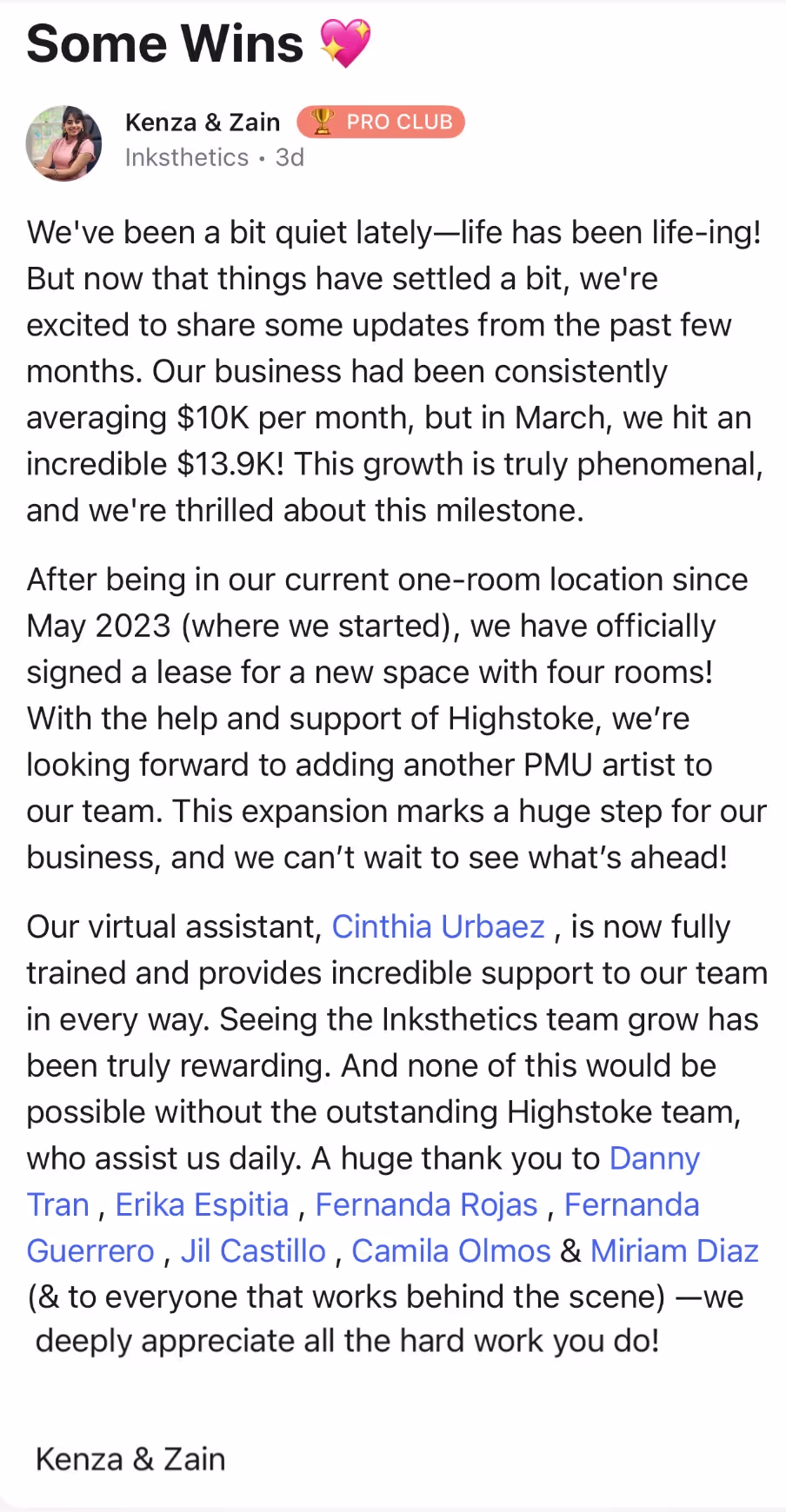Open Cinthia Urbaez's profile mention

coord(438,927)
